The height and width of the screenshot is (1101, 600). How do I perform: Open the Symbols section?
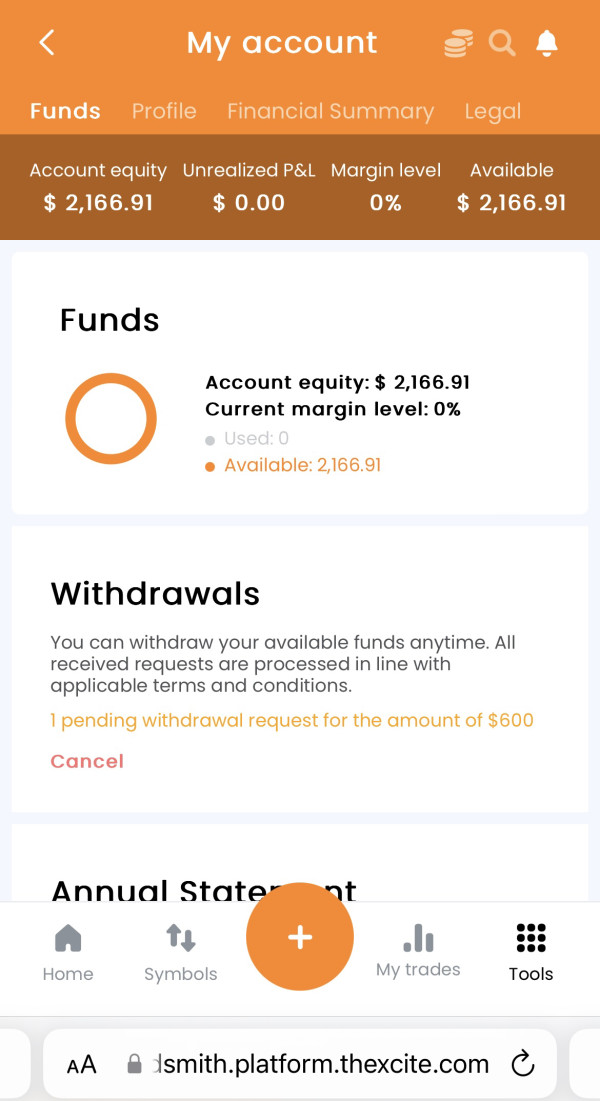click(181, 953)
